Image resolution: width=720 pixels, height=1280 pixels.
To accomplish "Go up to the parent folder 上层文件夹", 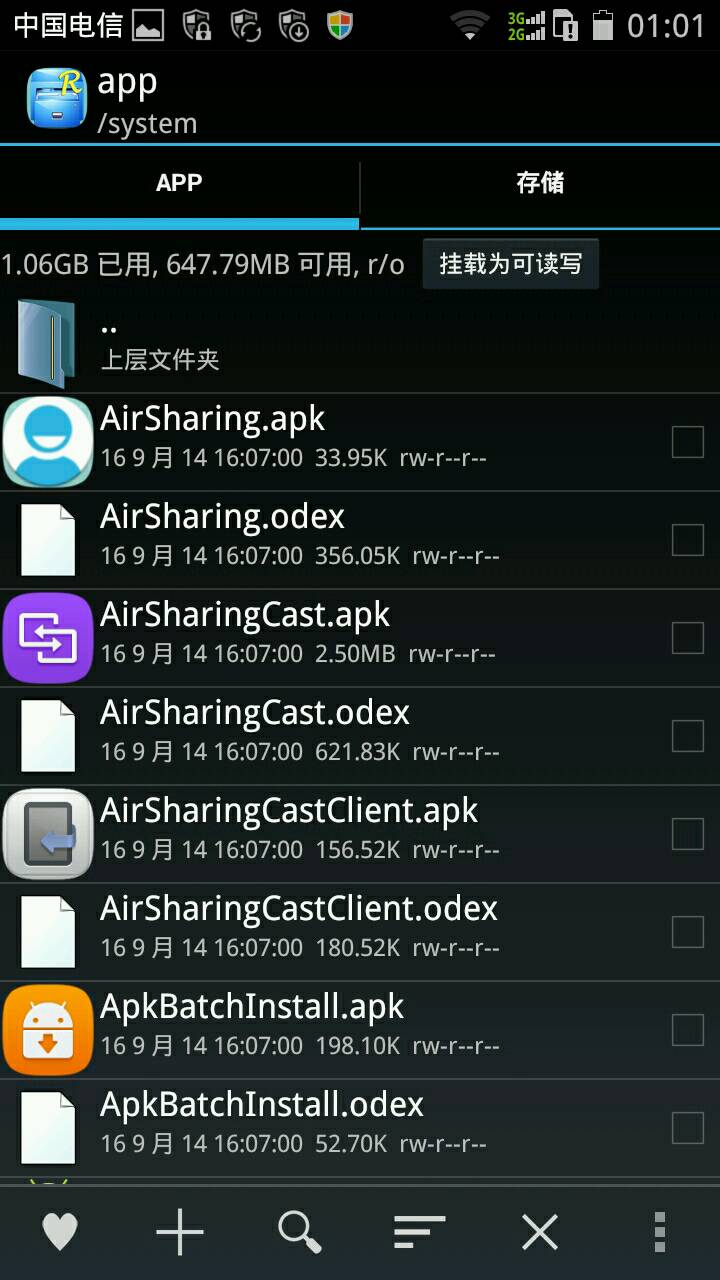I will tap(160, 343).
